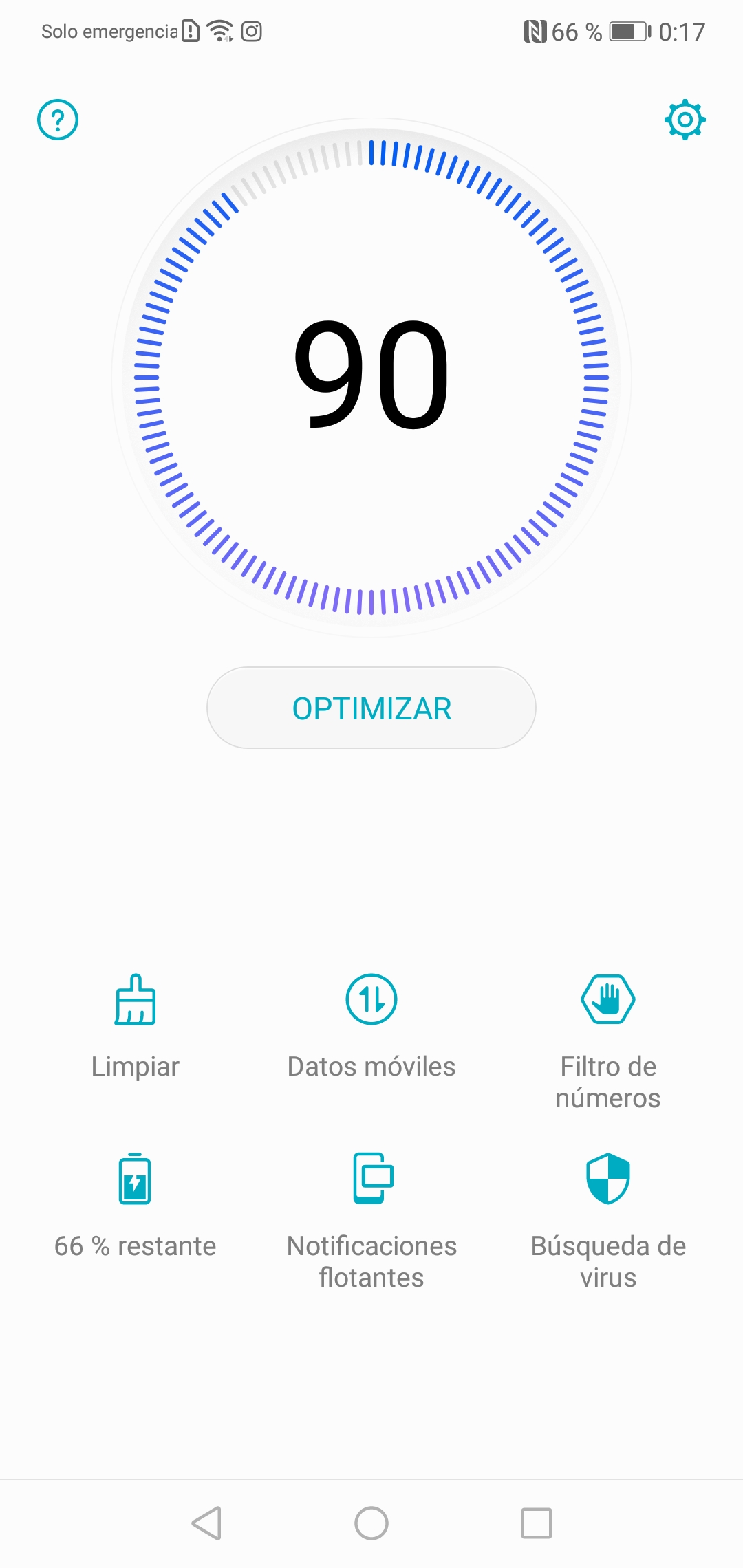Open Limpiar cleanup tool
This screenshot has width=743, height=1568.
136,1026
